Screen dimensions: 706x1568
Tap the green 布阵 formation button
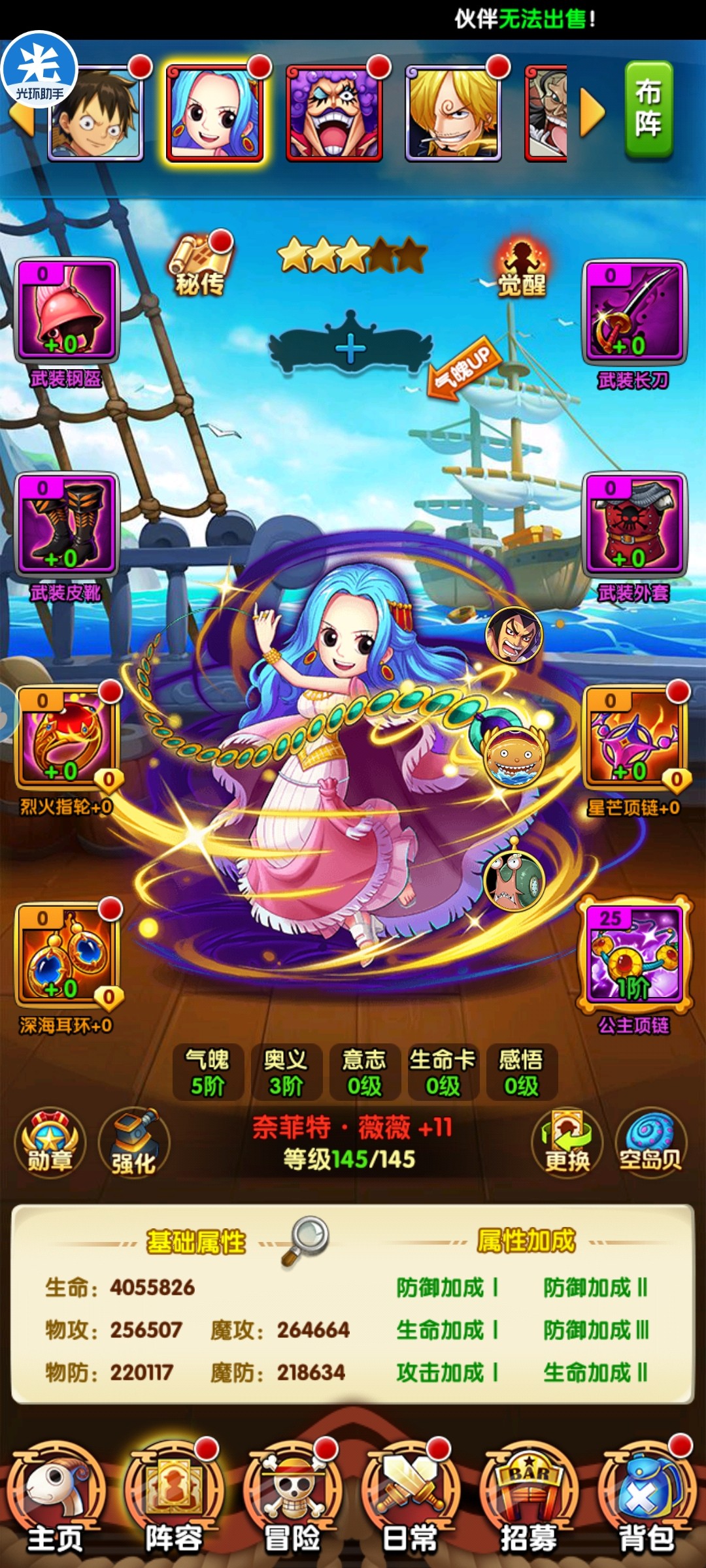point(648,109)
